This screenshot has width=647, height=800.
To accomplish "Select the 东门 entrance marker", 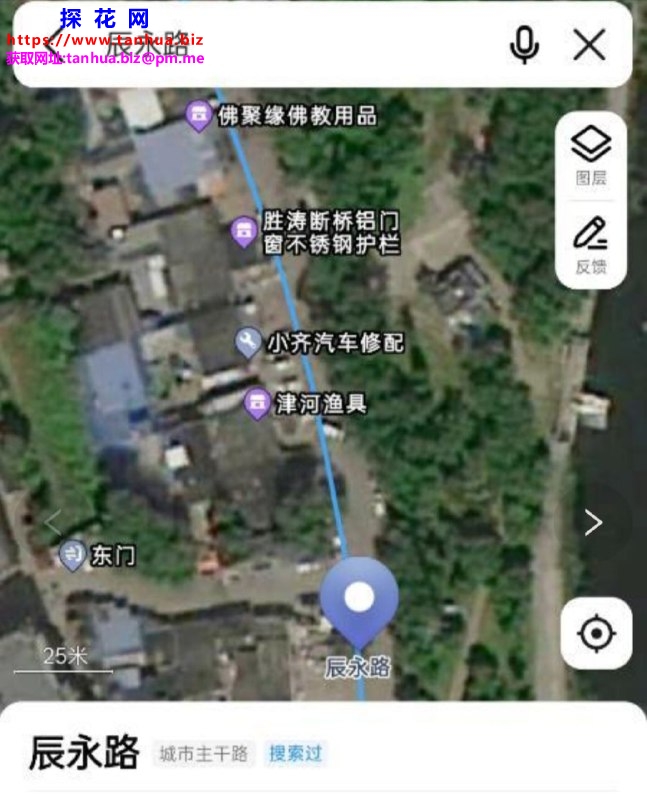I will tap(72, 554).
